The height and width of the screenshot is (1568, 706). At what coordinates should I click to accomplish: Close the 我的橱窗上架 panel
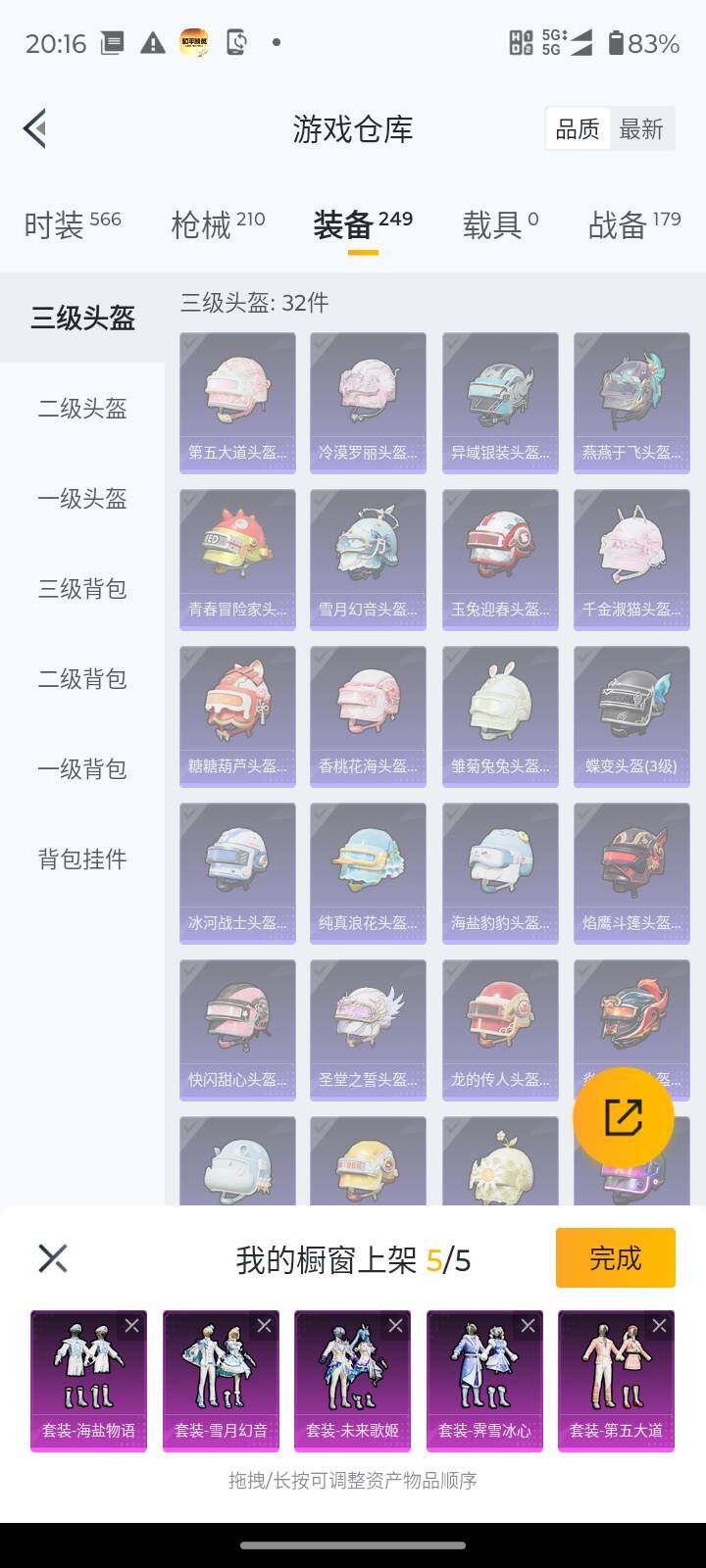(x=53, y=1258)
